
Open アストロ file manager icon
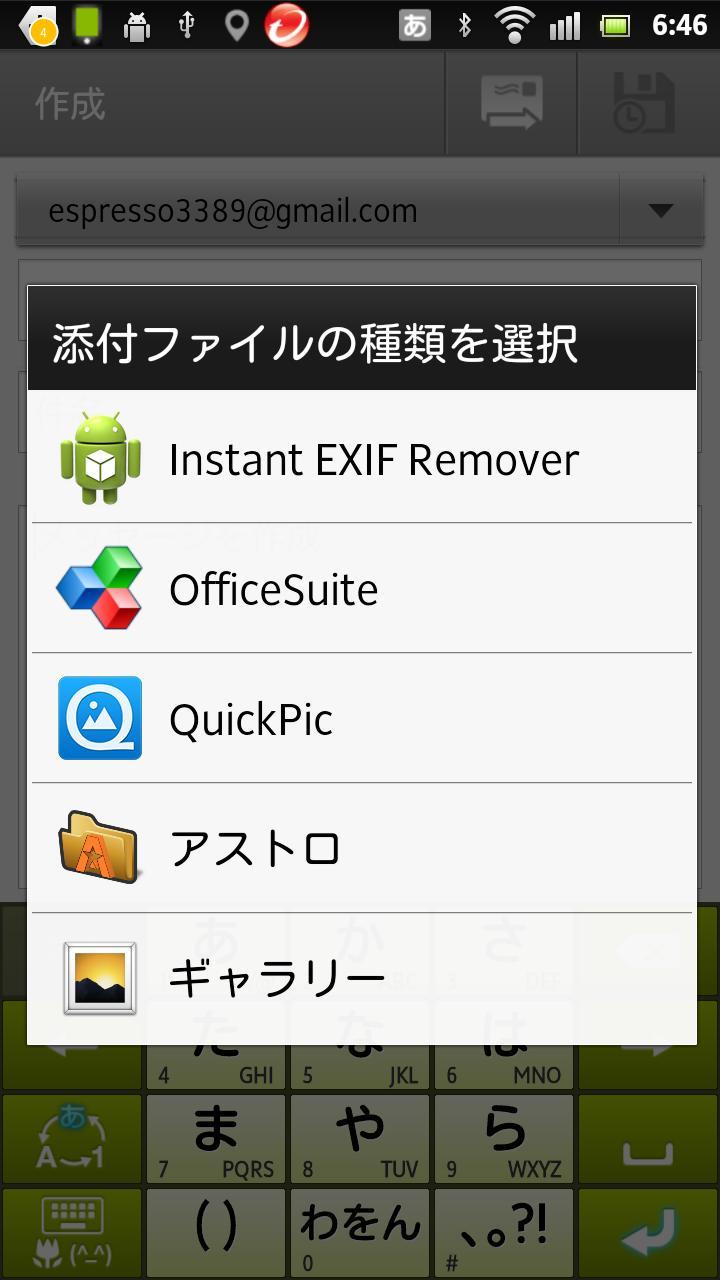pos(100,848)
